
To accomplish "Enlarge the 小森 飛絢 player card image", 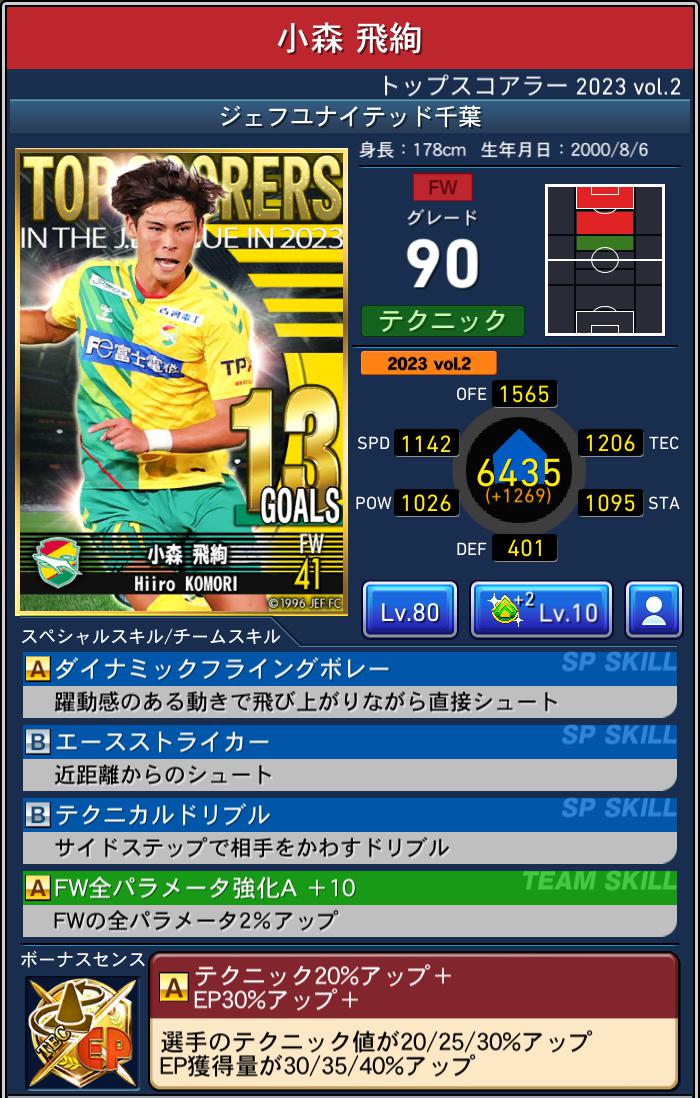I will pos(181,381).
